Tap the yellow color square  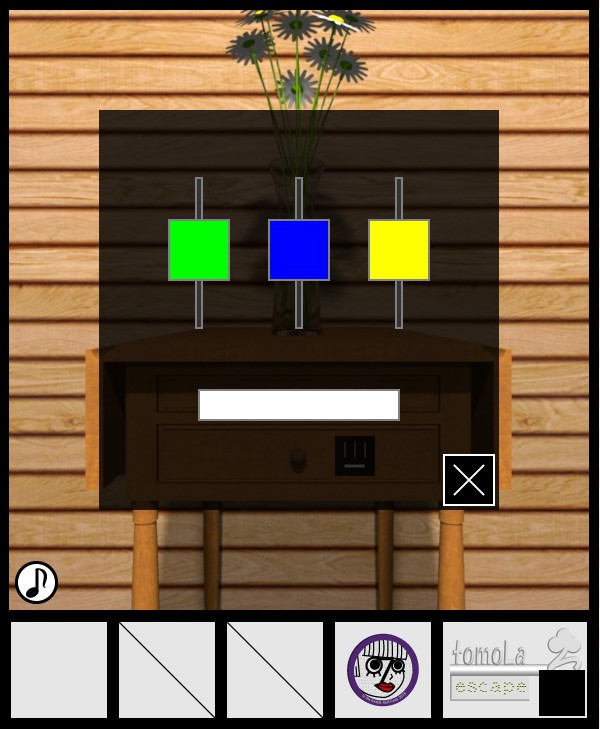click(399, 250)
